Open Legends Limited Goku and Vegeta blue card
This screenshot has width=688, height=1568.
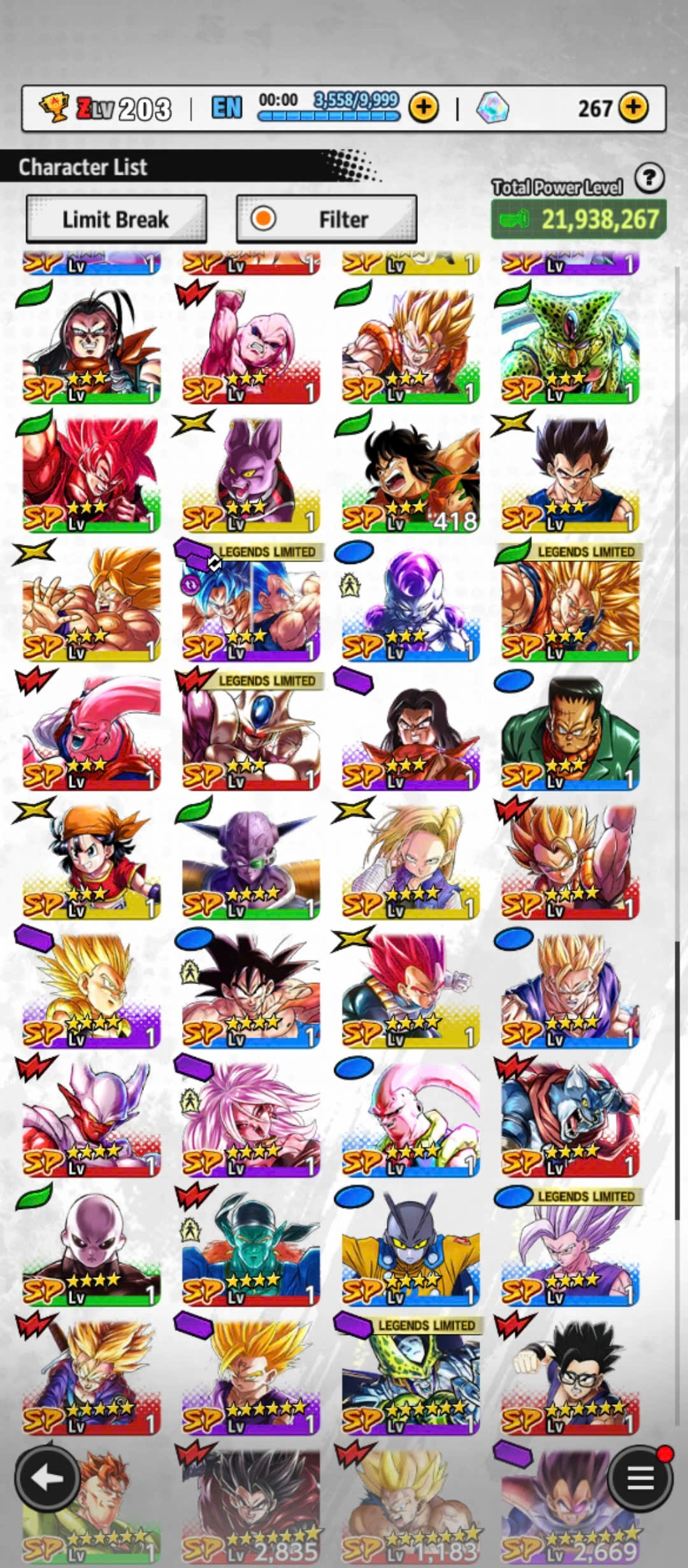click(251, 604)
